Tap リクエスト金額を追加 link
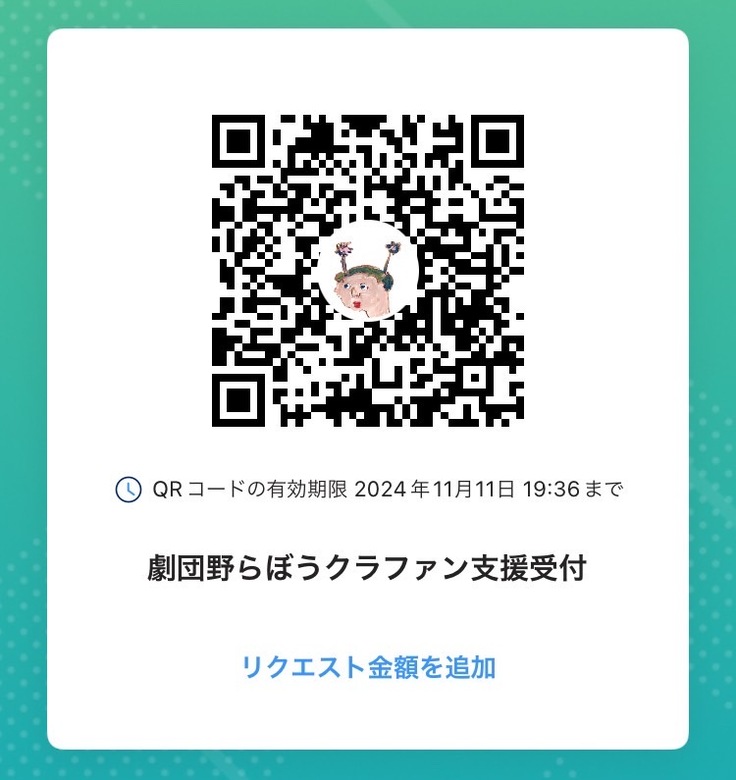 coord(368,667)
